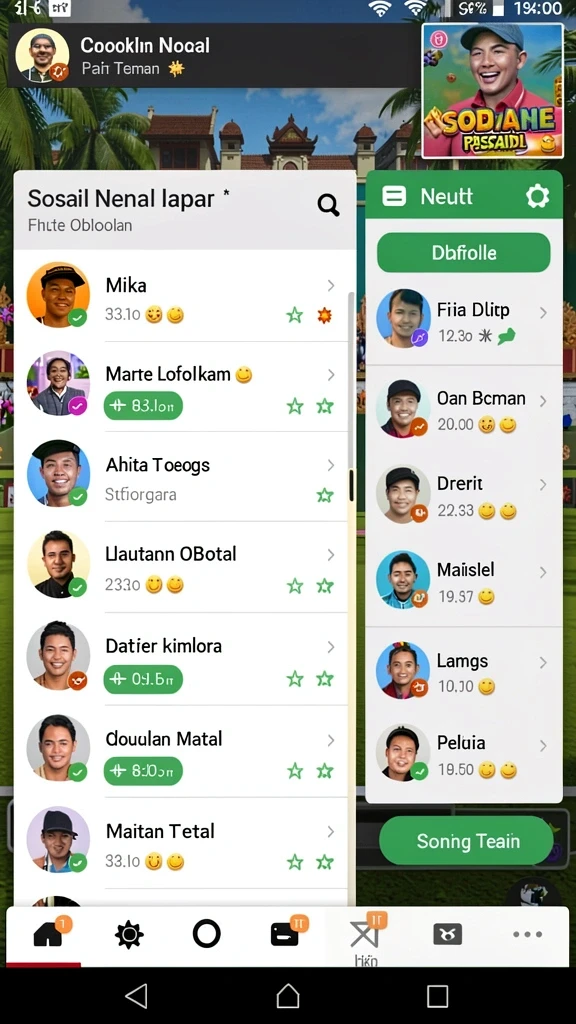Tap the circle tab in bottom bar
Viewport: 576px width, 1024px height.
(x=206, y=935)
